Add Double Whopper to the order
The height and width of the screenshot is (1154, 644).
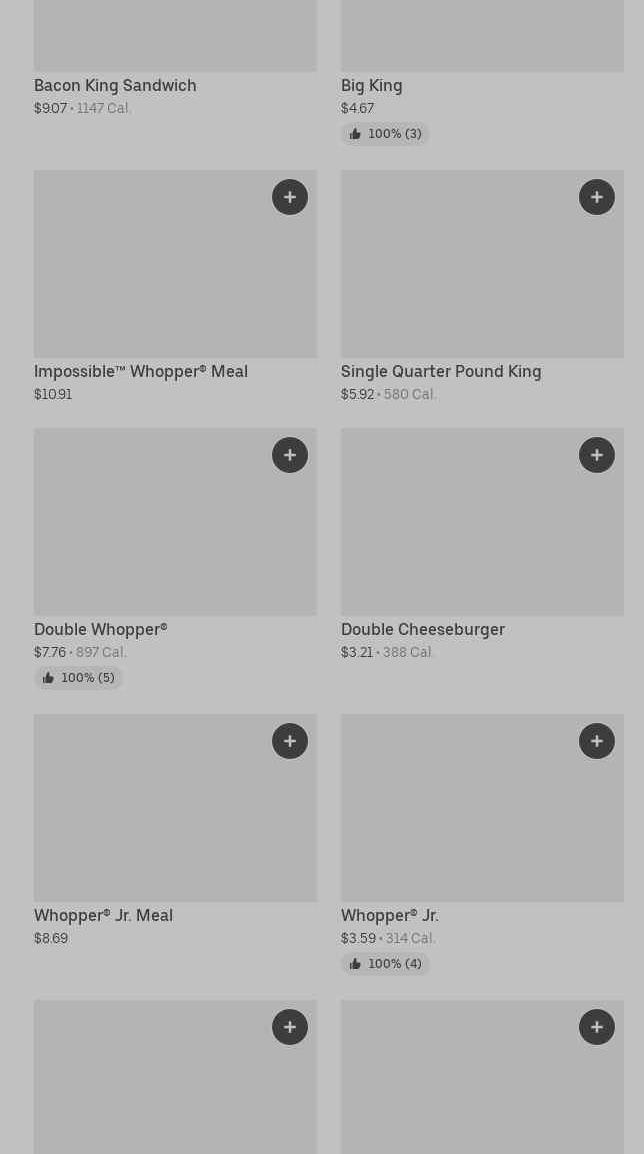coord(290,455)
